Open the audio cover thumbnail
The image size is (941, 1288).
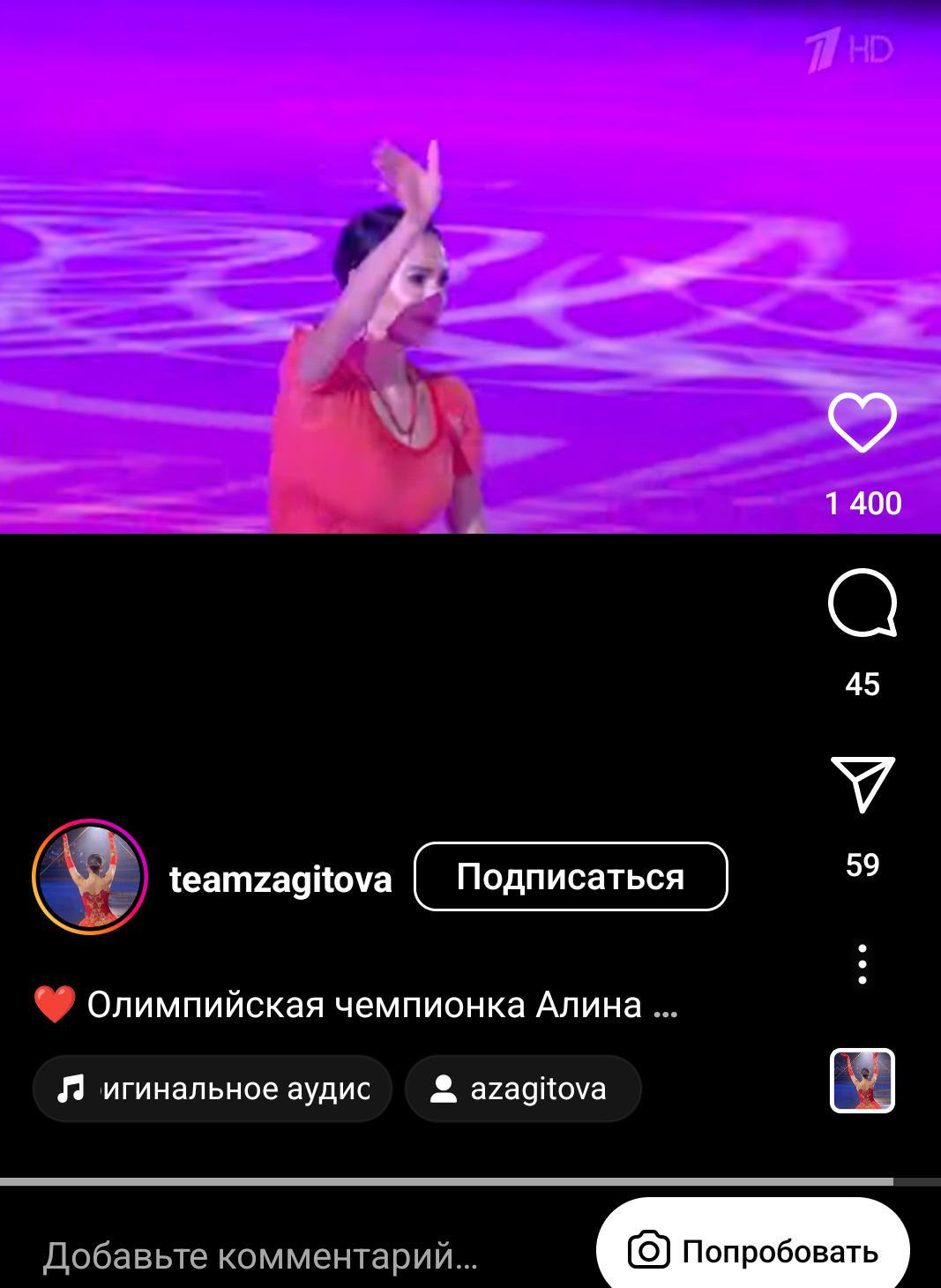coord(863,1080)
